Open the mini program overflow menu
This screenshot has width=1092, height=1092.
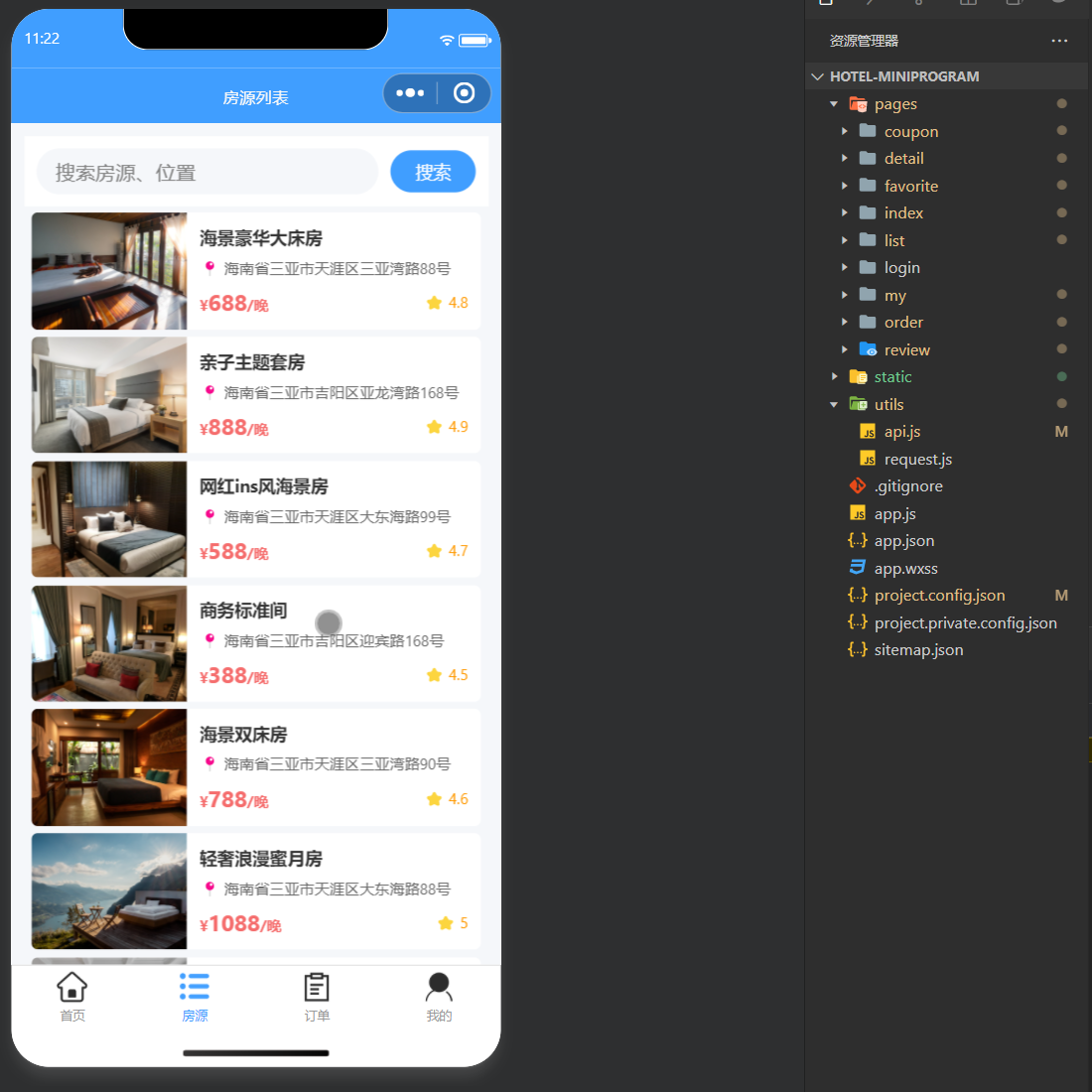[410, 93]
